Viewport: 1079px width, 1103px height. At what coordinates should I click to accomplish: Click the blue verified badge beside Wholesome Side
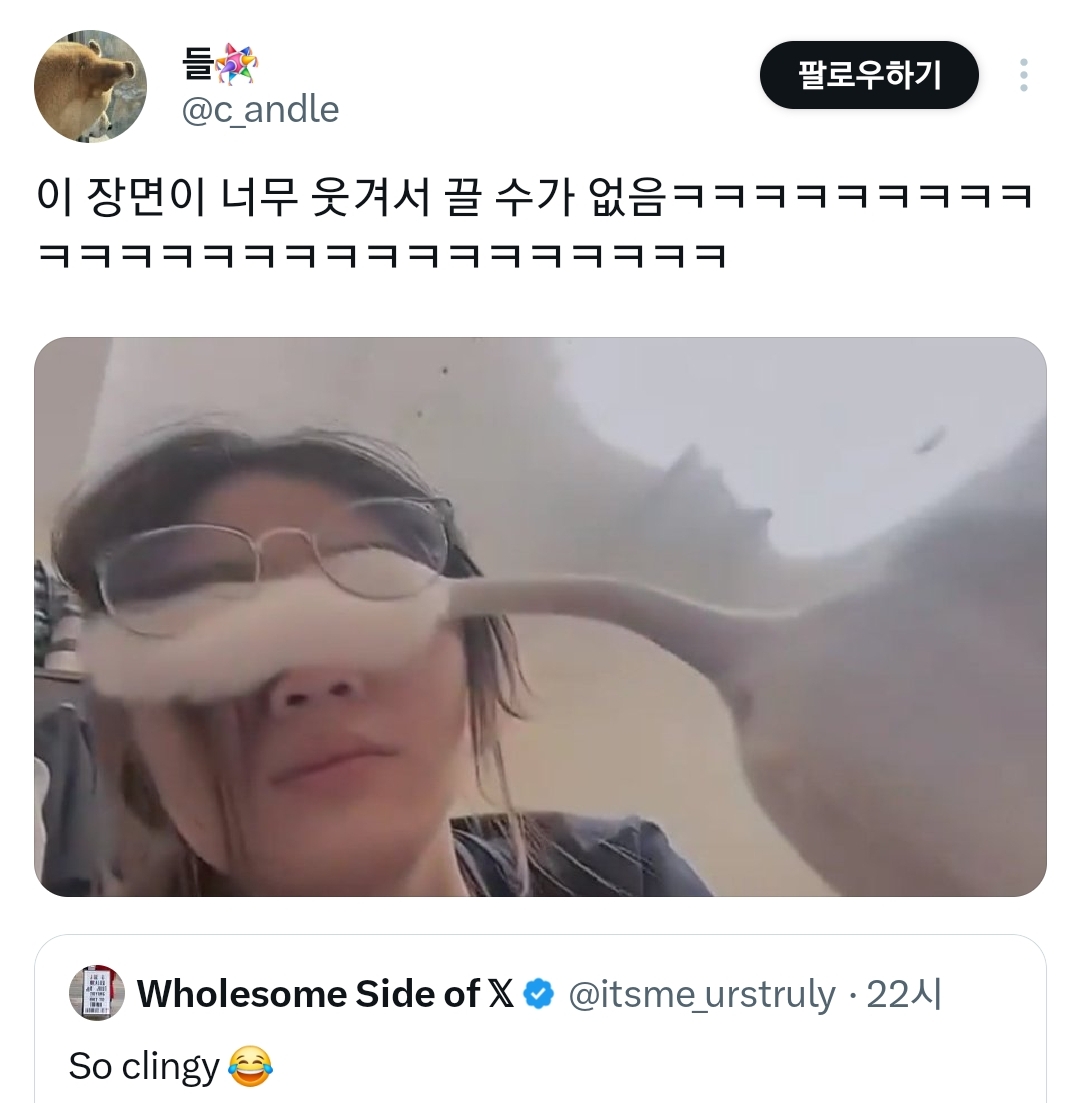(x=538, y=994)
